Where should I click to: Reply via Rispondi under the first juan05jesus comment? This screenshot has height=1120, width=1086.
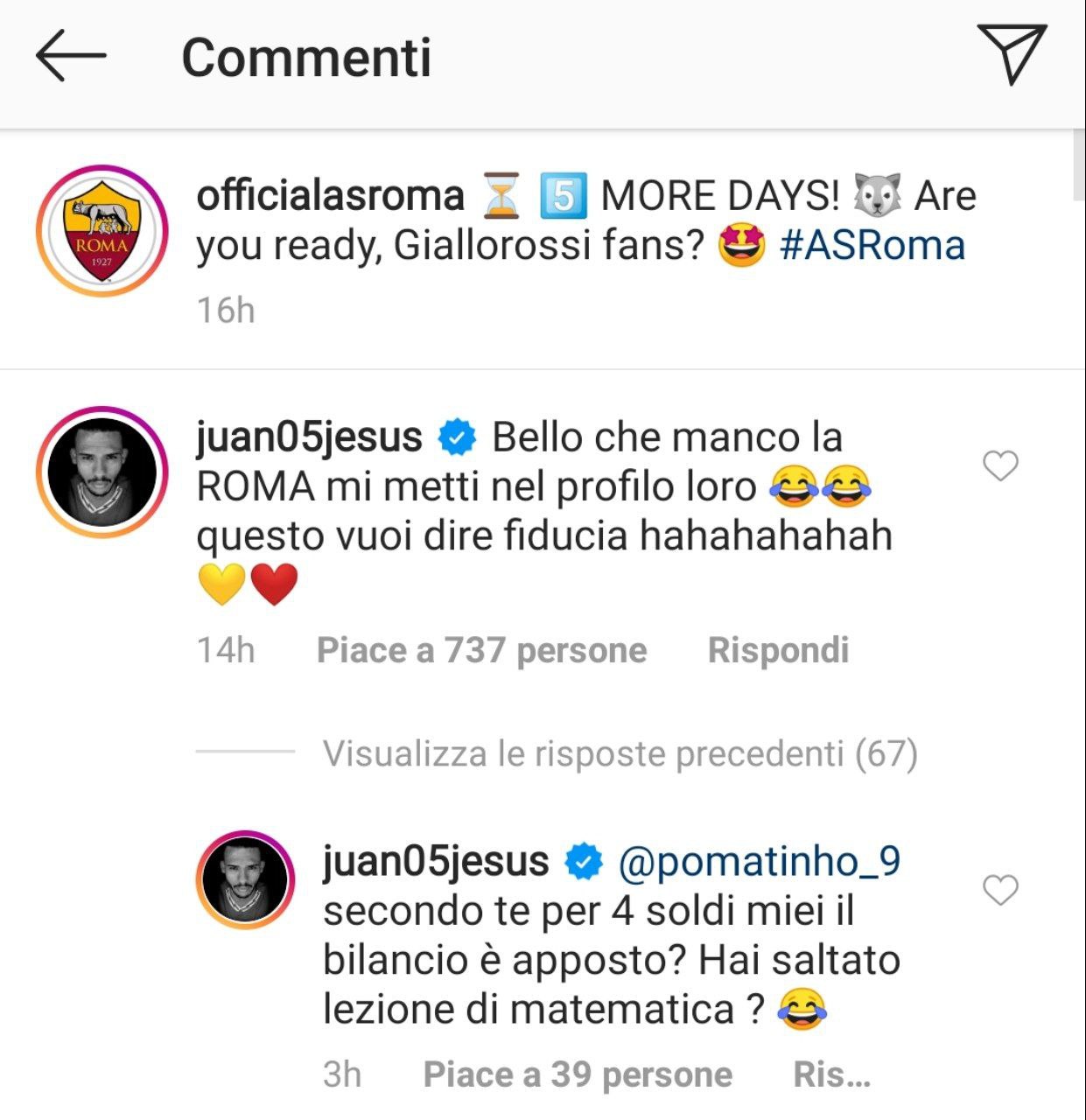click(x=778, y=650)
